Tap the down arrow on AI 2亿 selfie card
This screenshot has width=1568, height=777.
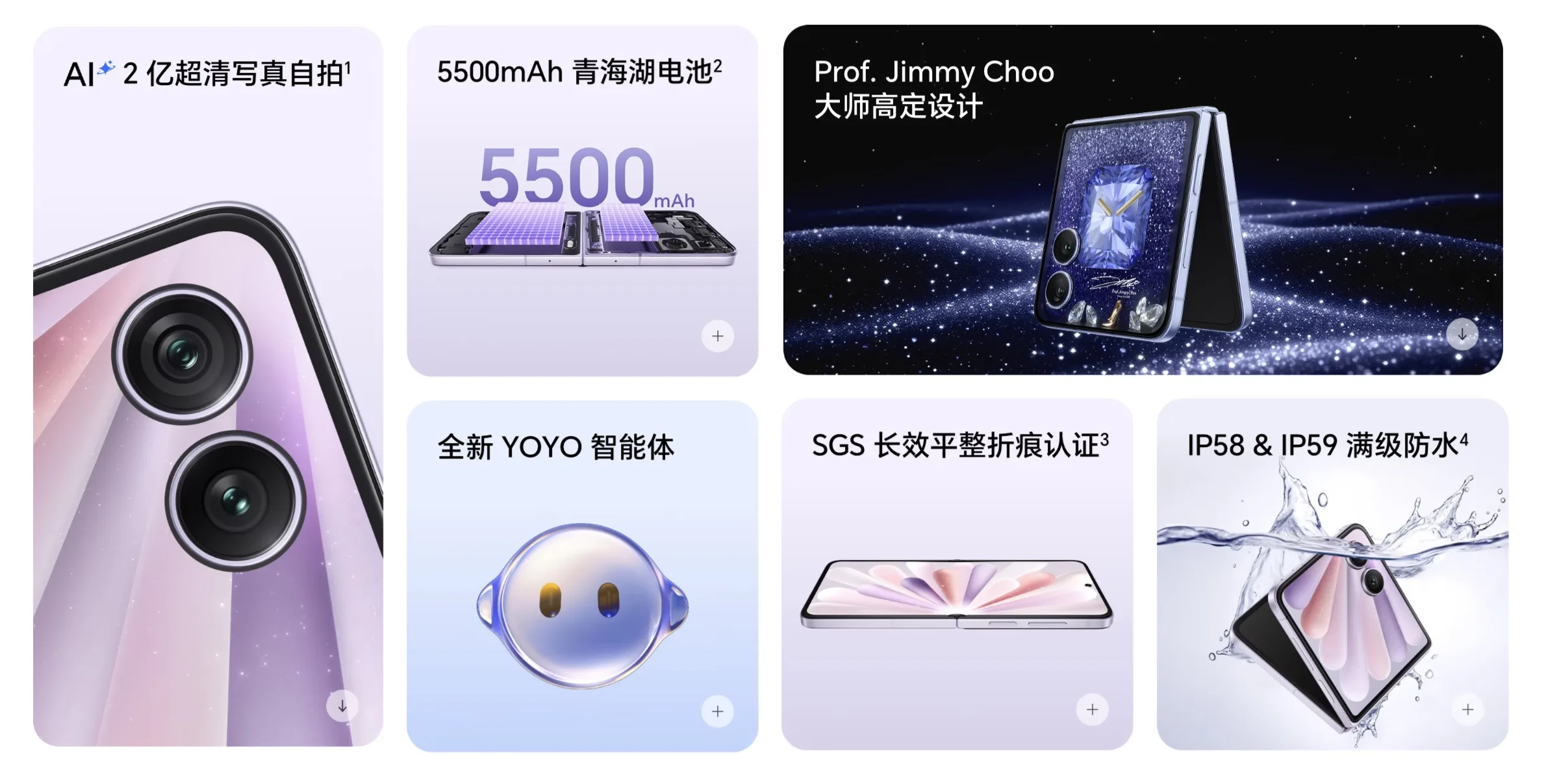tap(342, 706)
